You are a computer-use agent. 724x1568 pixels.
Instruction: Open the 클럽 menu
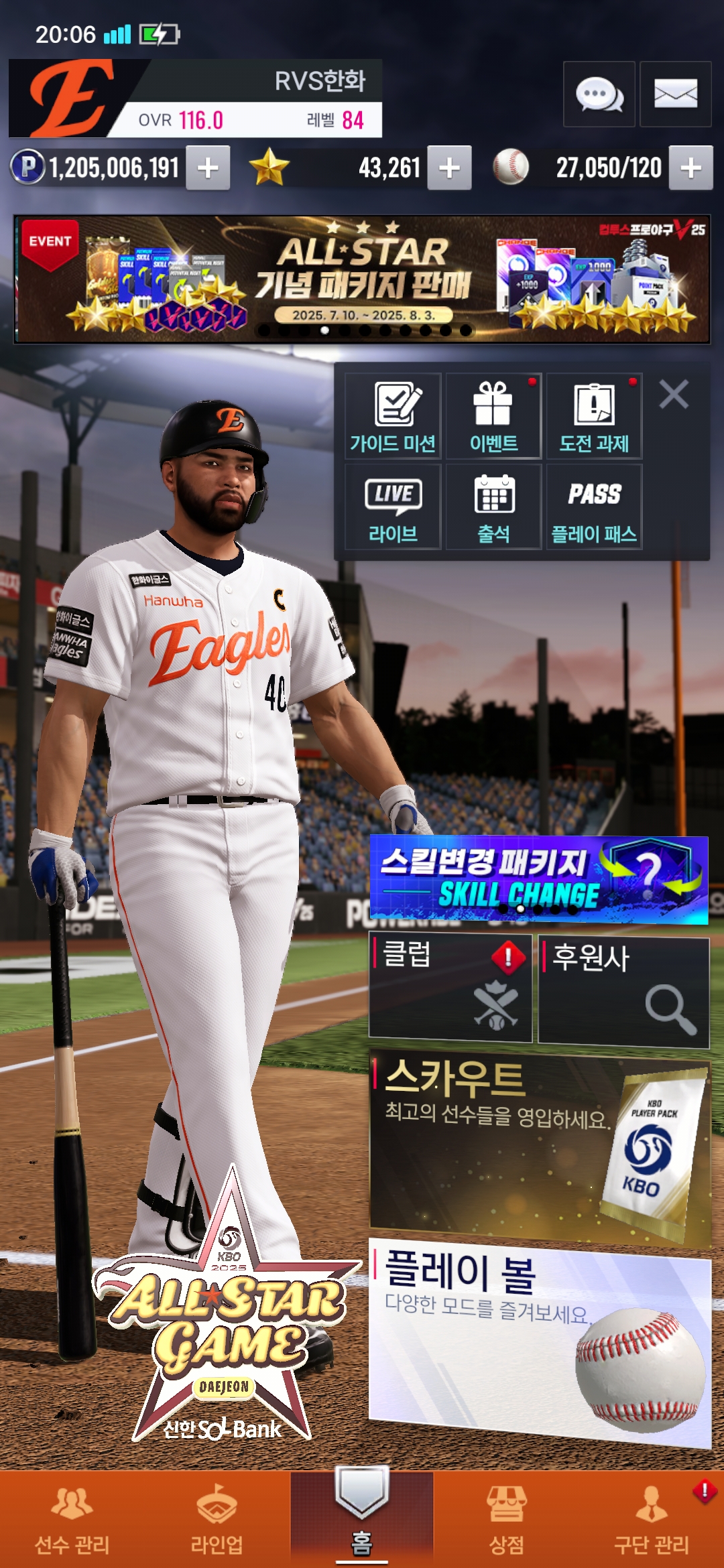pyautogui.click(x=450, y=989)
